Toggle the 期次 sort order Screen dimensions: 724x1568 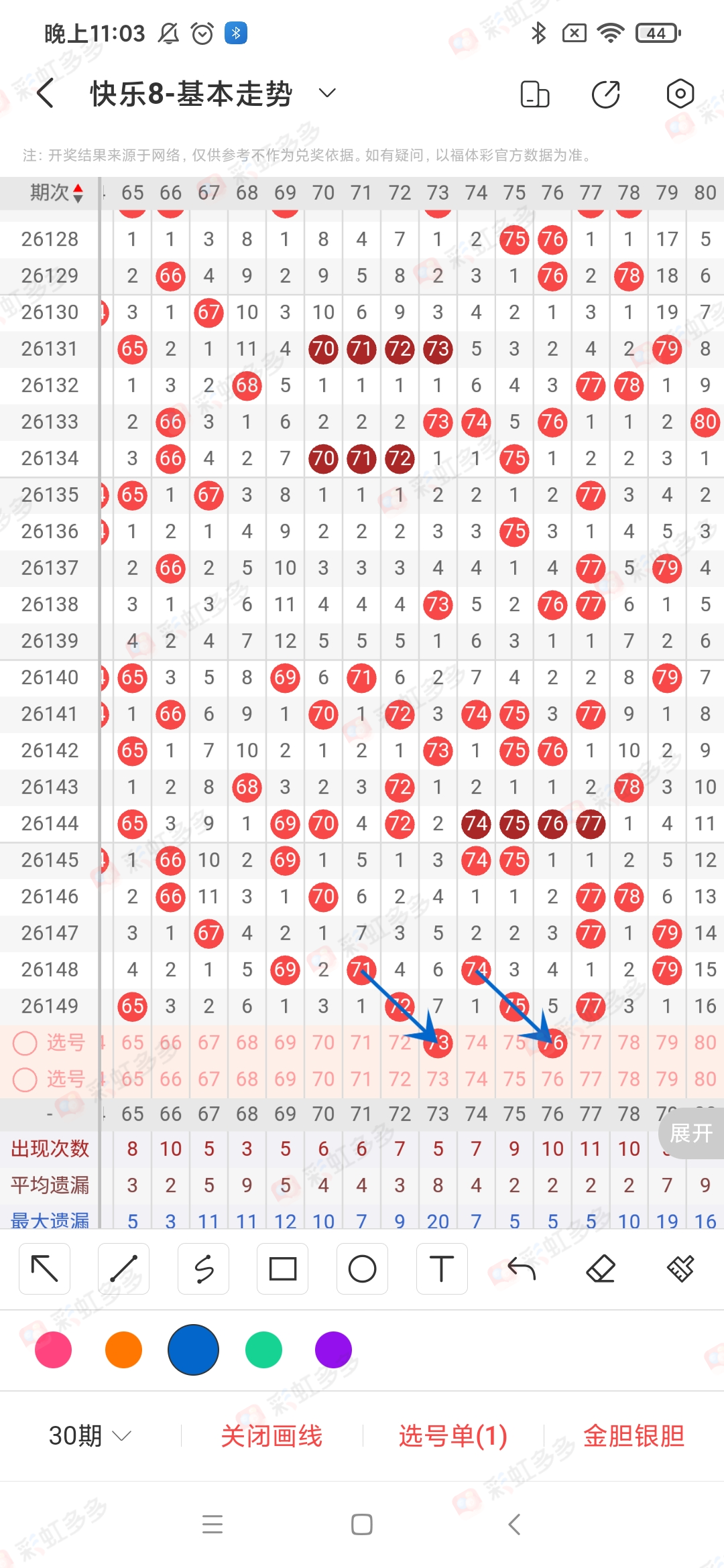57,193
